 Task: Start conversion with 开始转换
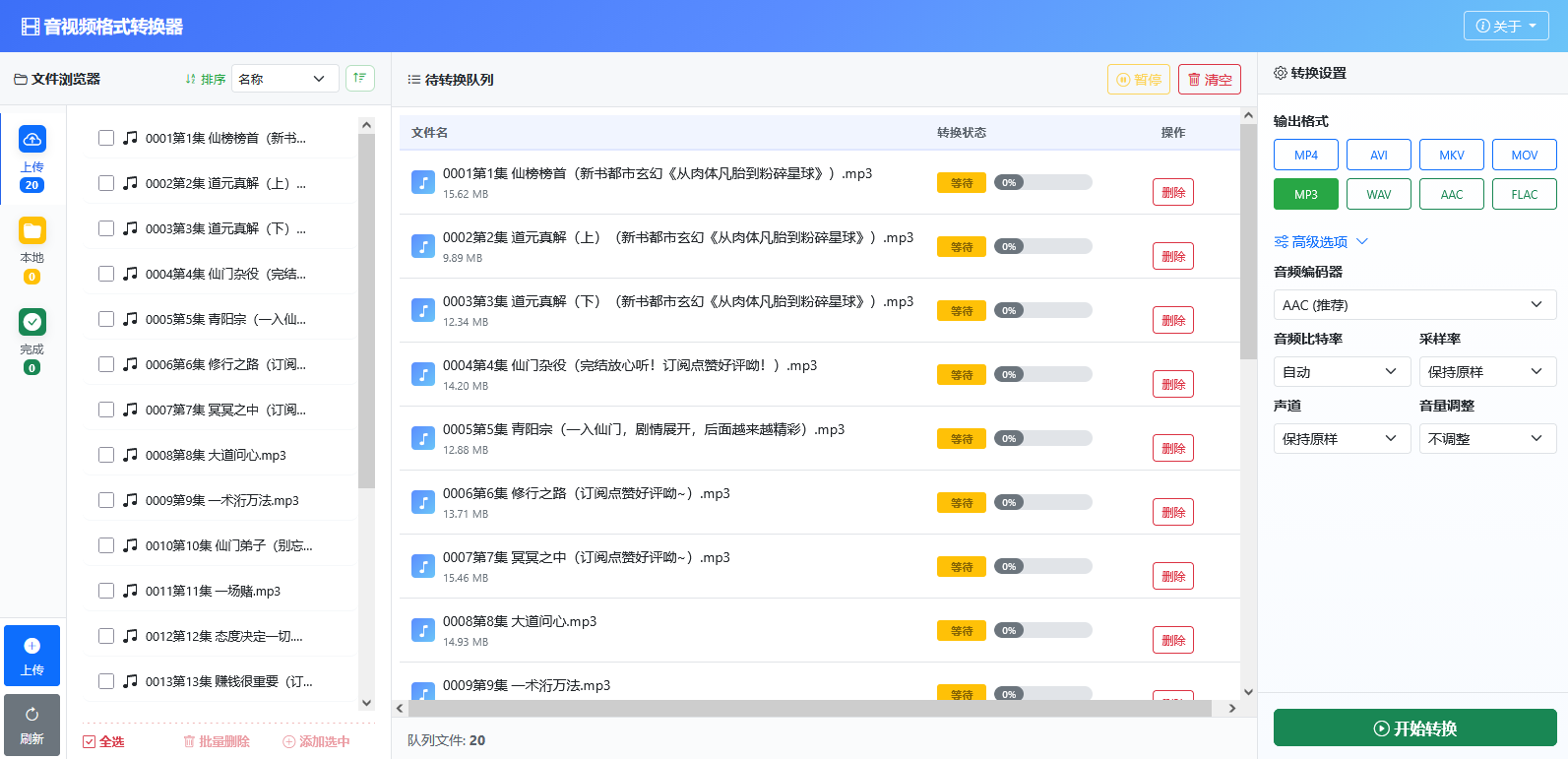1414,728
